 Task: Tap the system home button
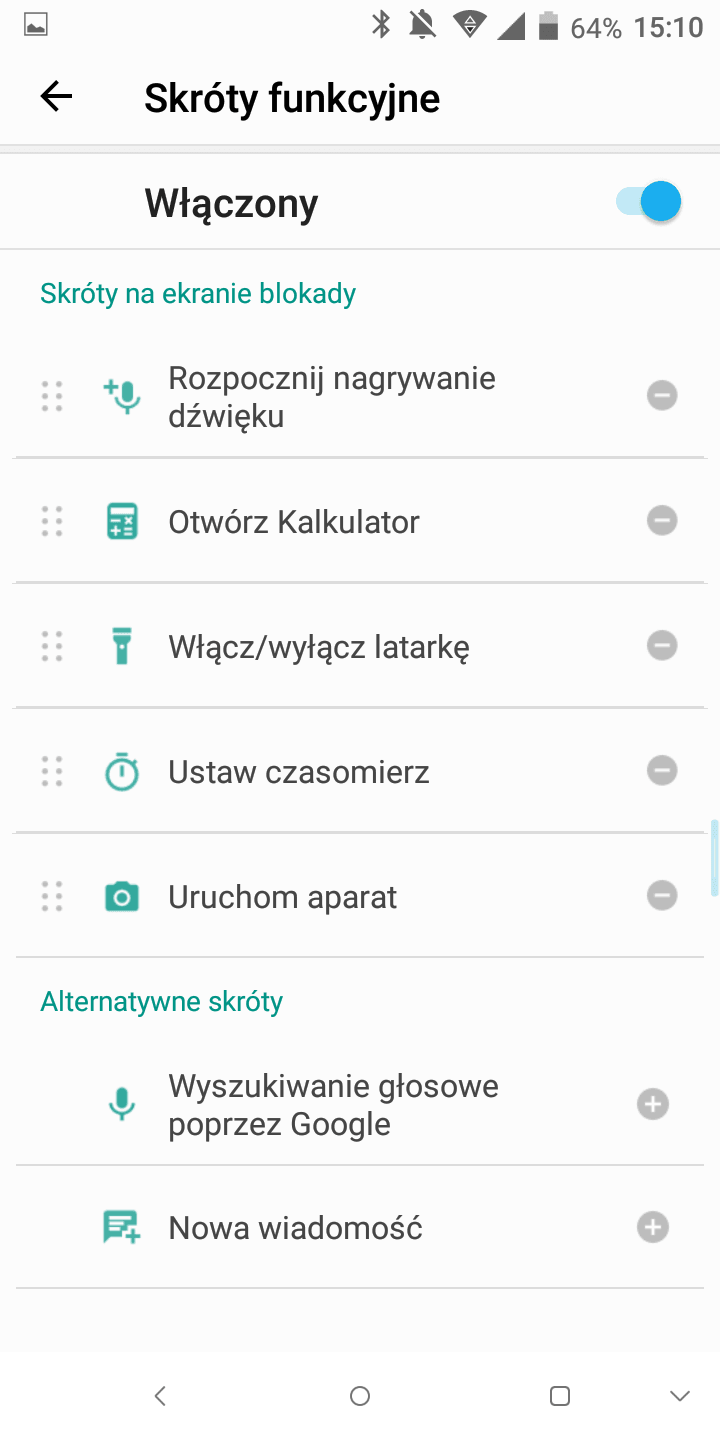pos(360,1396)
